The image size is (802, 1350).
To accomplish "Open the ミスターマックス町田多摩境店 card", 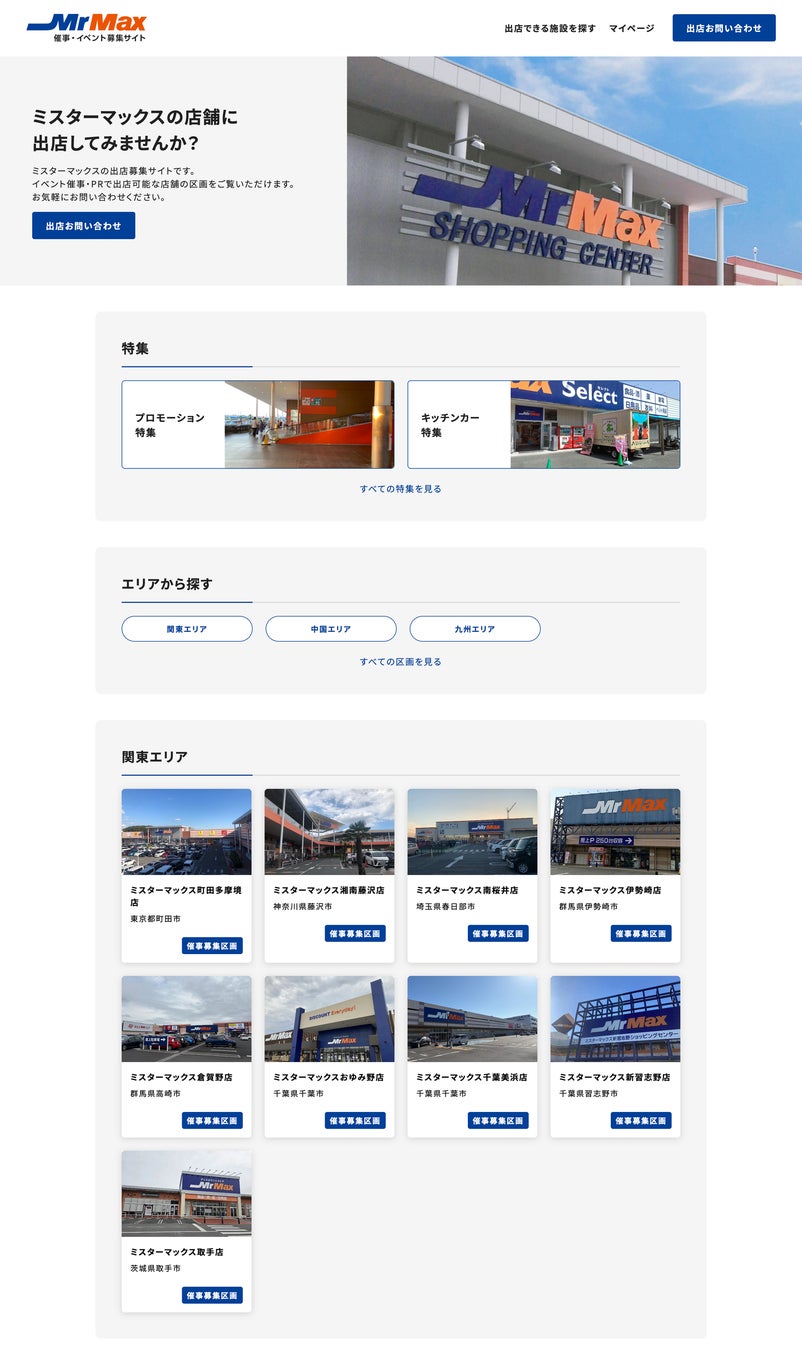I will click(187, 875).
